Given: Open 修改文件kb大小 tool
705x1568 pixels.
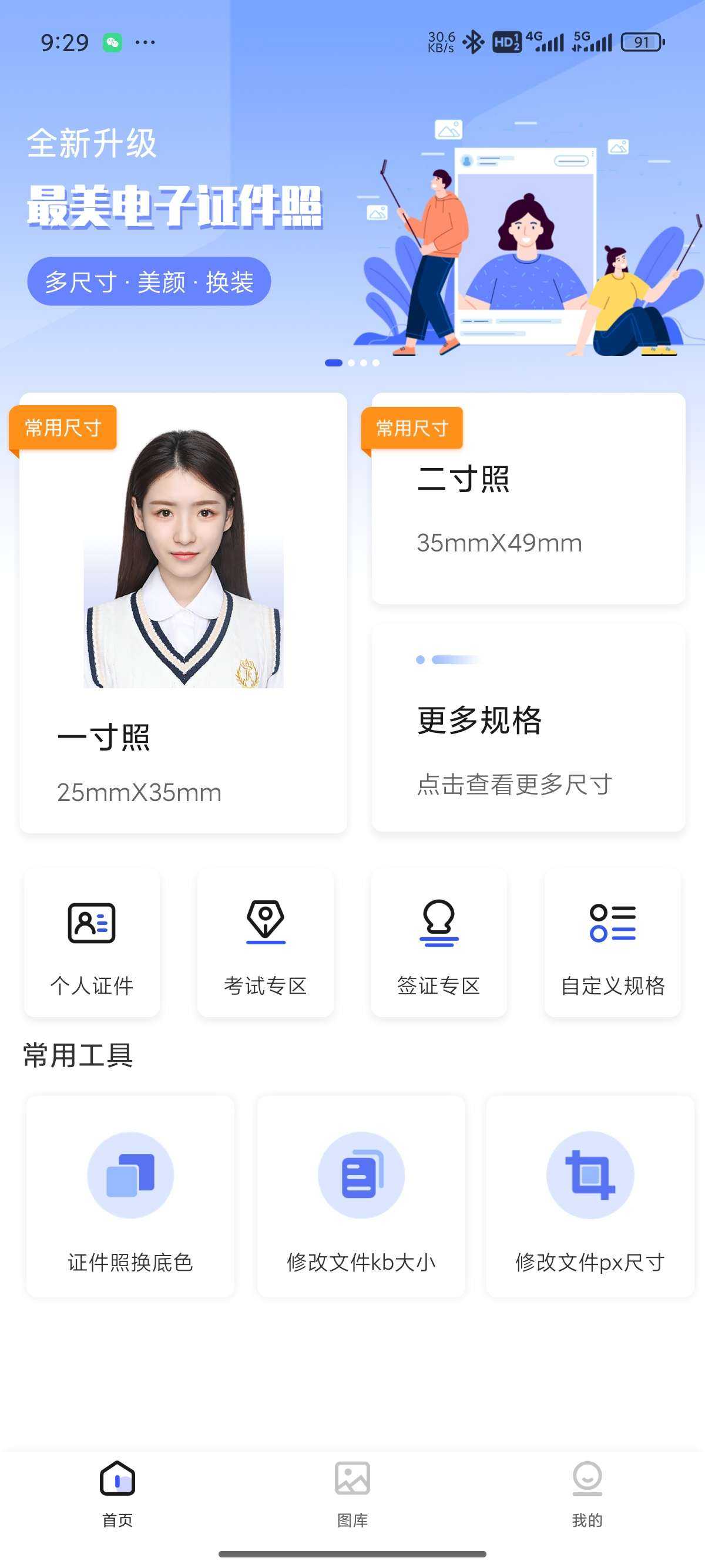Looking at the screenshot, I should click(361, 1197).
